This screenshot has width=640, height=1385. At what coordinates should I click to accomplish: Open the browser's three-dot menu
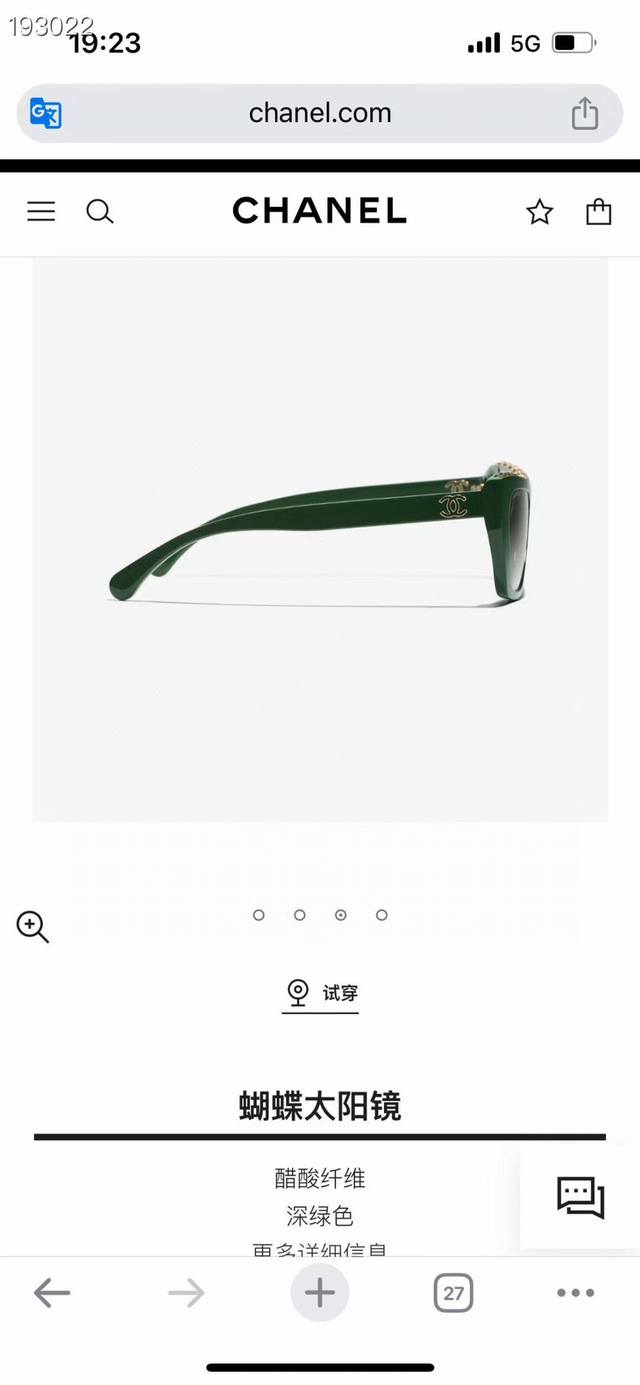pos(576,1293)
